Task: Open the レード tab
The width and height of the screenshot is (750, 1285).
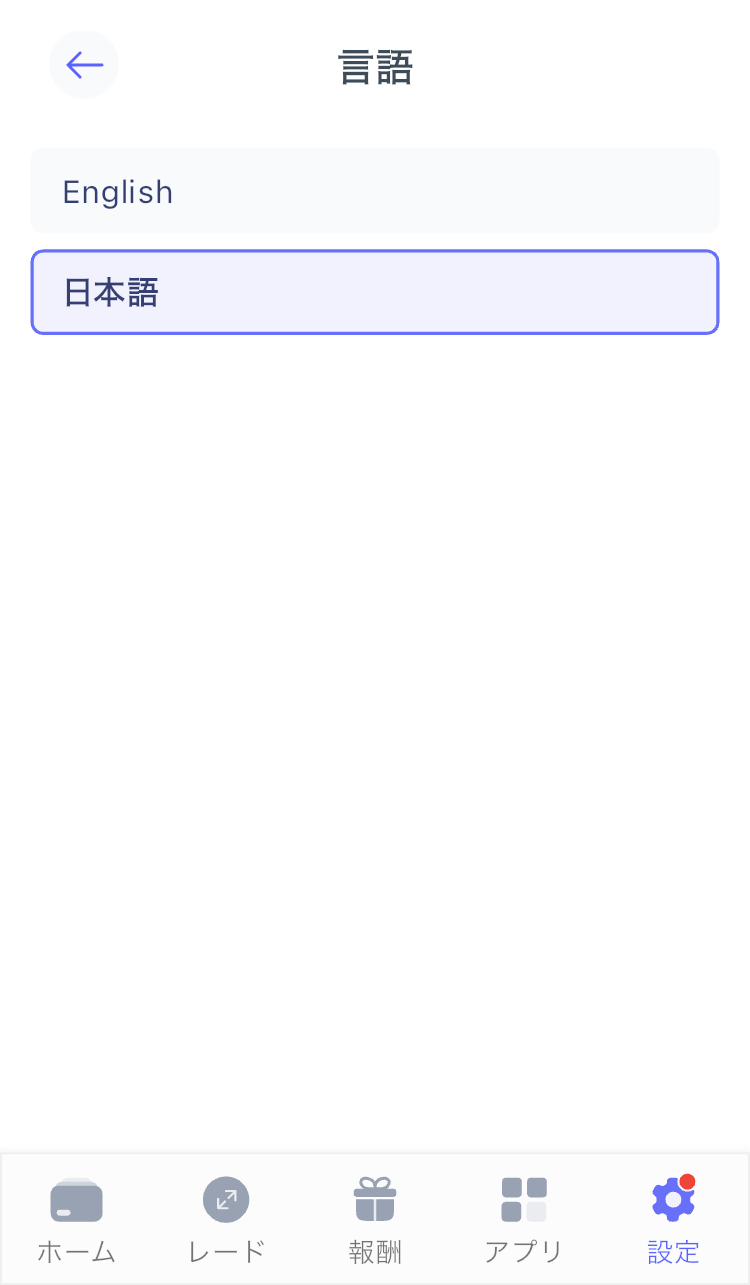Action: point(226,1220)
